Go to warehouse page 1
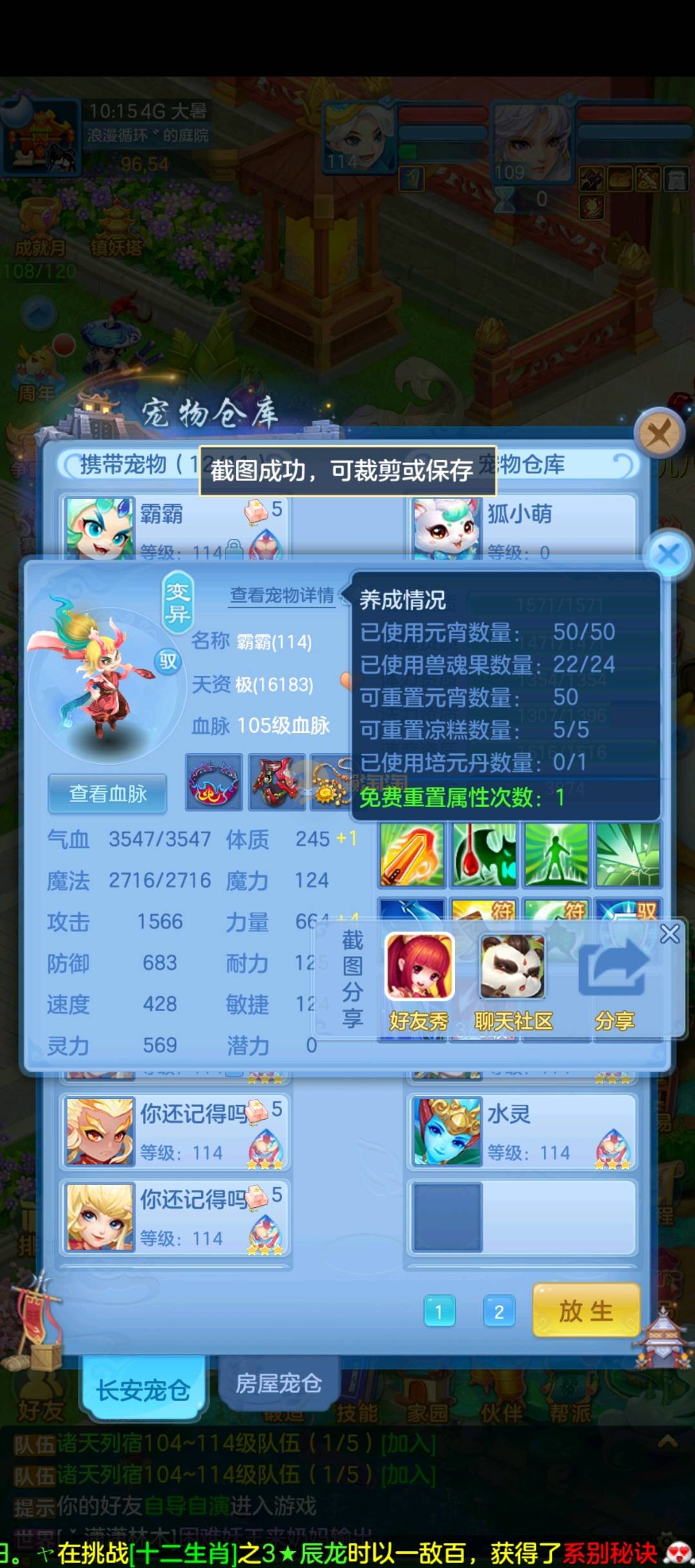 440,1311
